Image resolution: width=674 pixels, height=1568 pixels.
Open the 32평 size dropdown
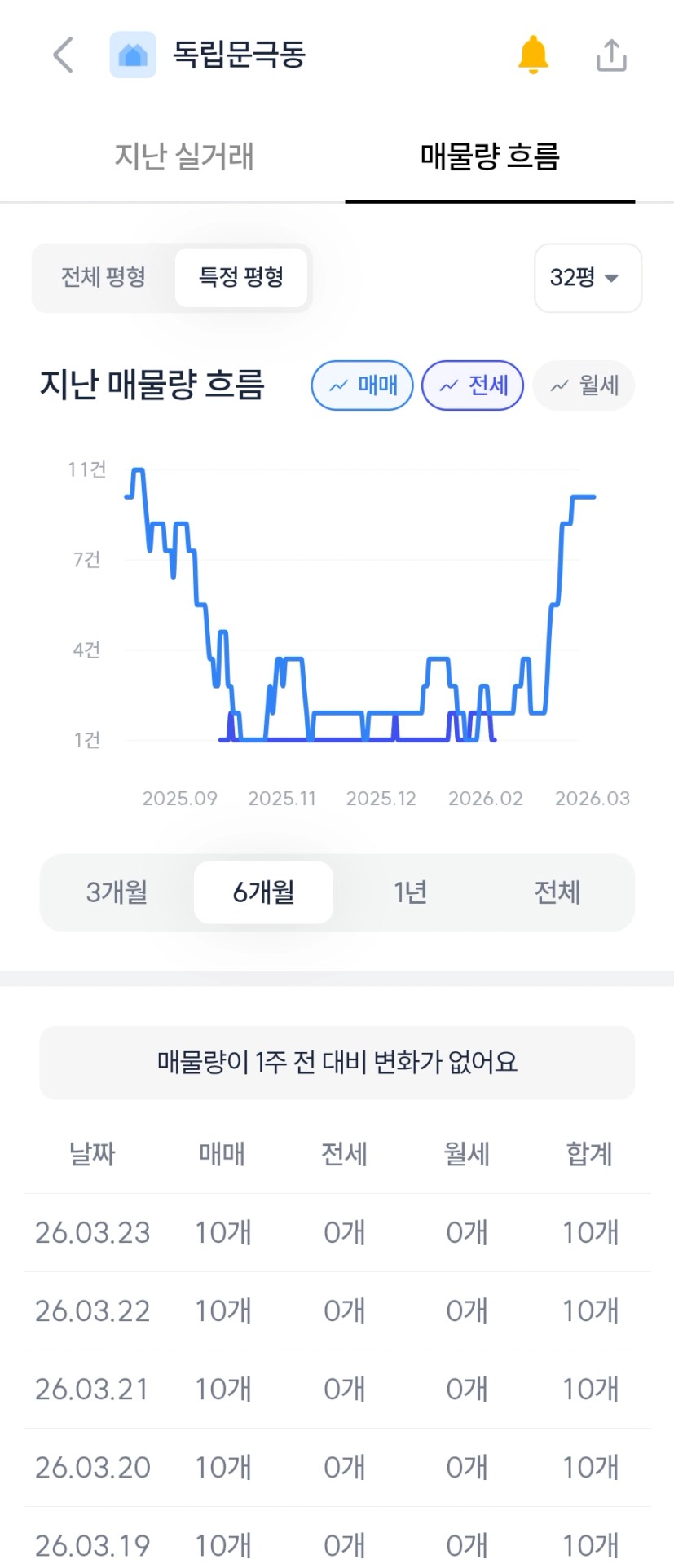tap(587, 277)
